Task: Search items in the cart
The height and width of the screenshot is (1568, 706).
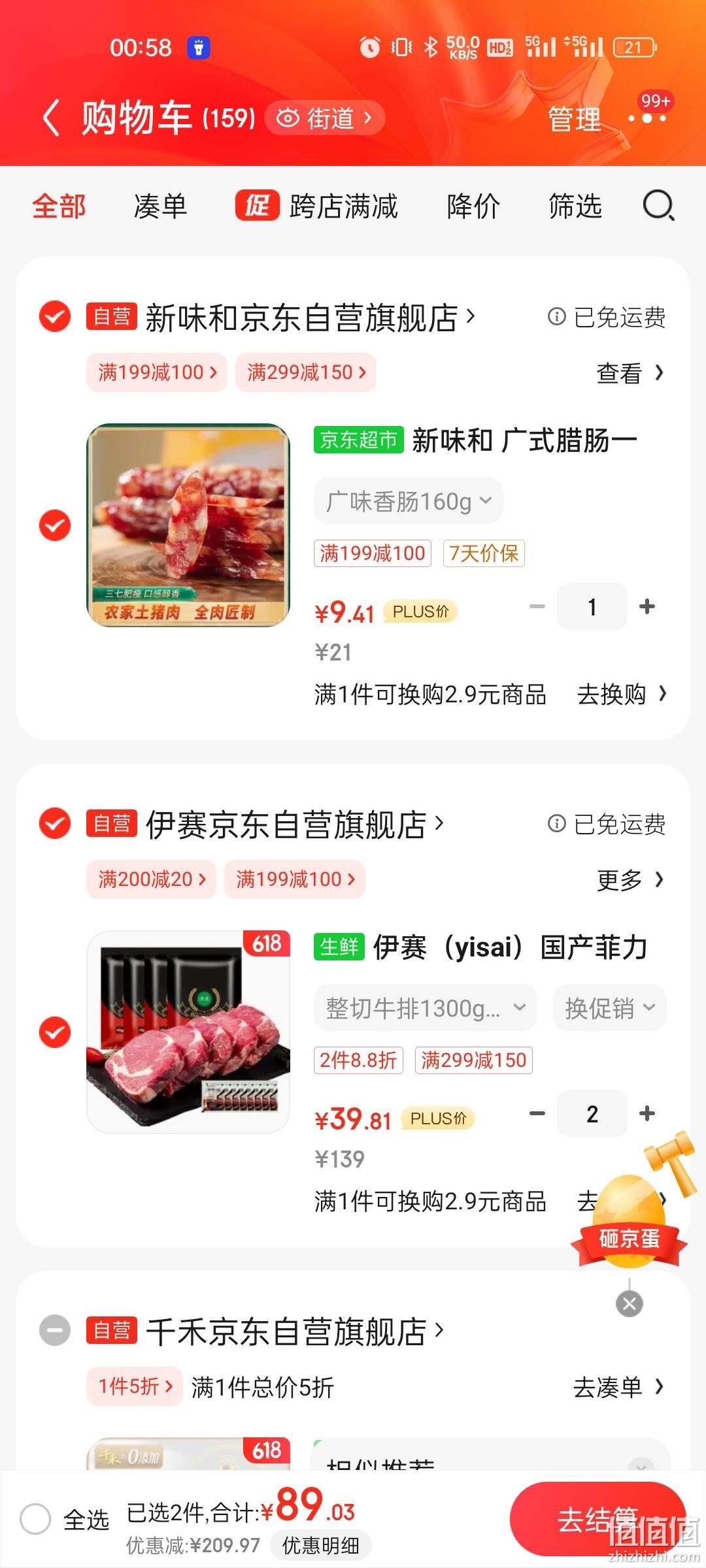Action: pos(658,206)
